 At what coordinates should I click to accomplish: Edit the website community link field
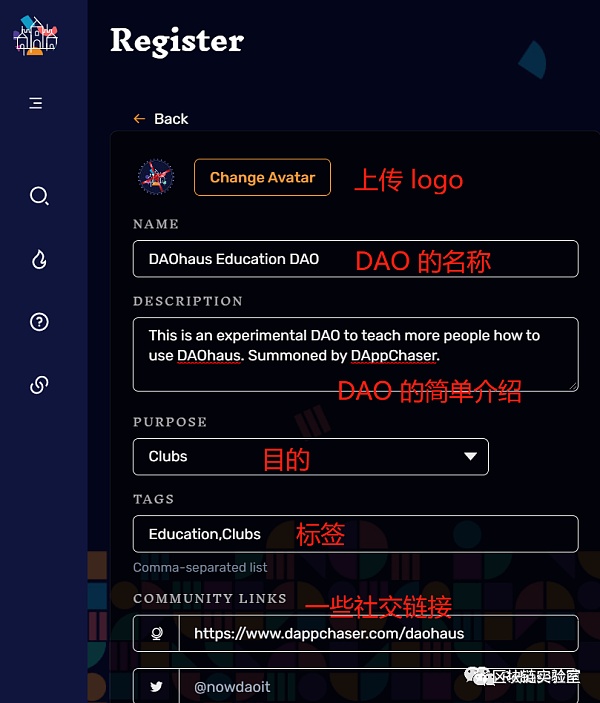[377, 633]
